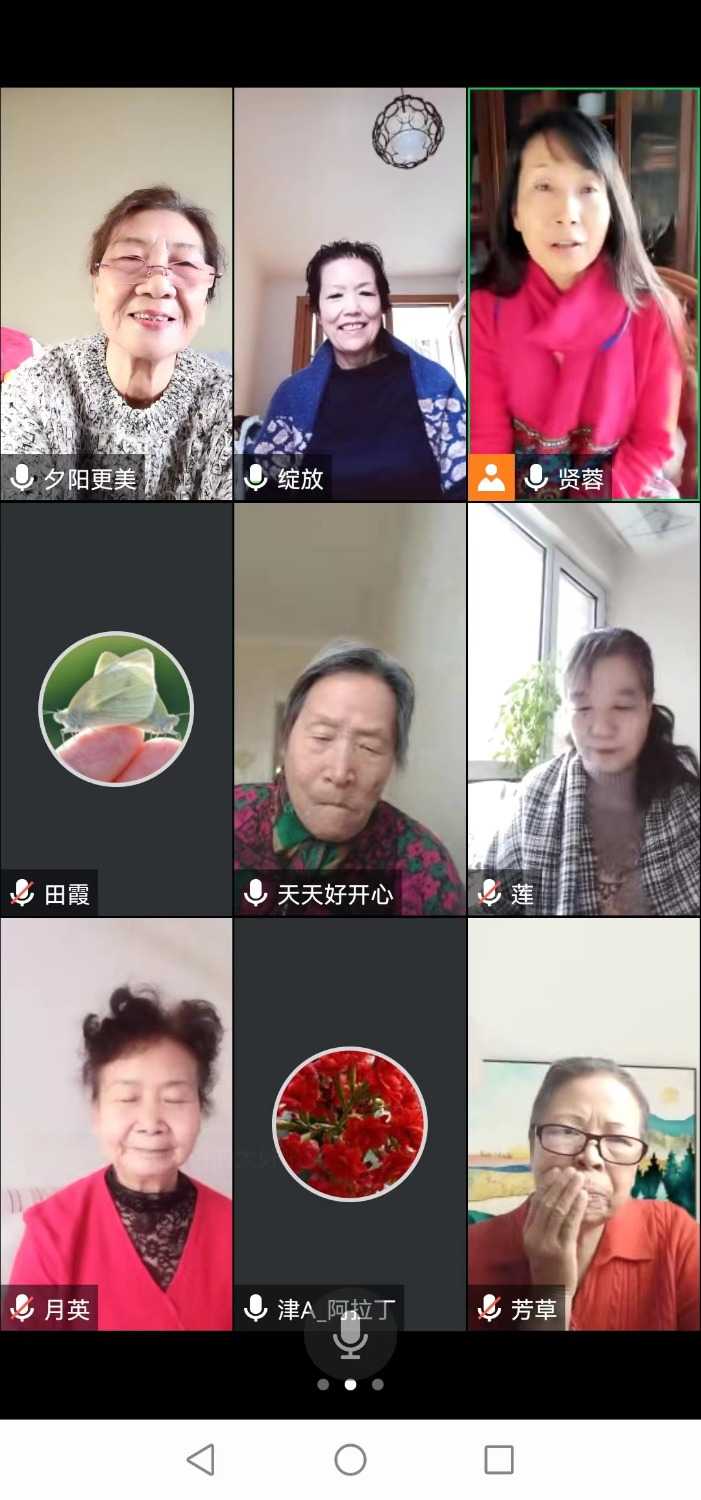Tap 月英's video tile
Screen dimensions: 701x1500
(x=116, y=1124)
